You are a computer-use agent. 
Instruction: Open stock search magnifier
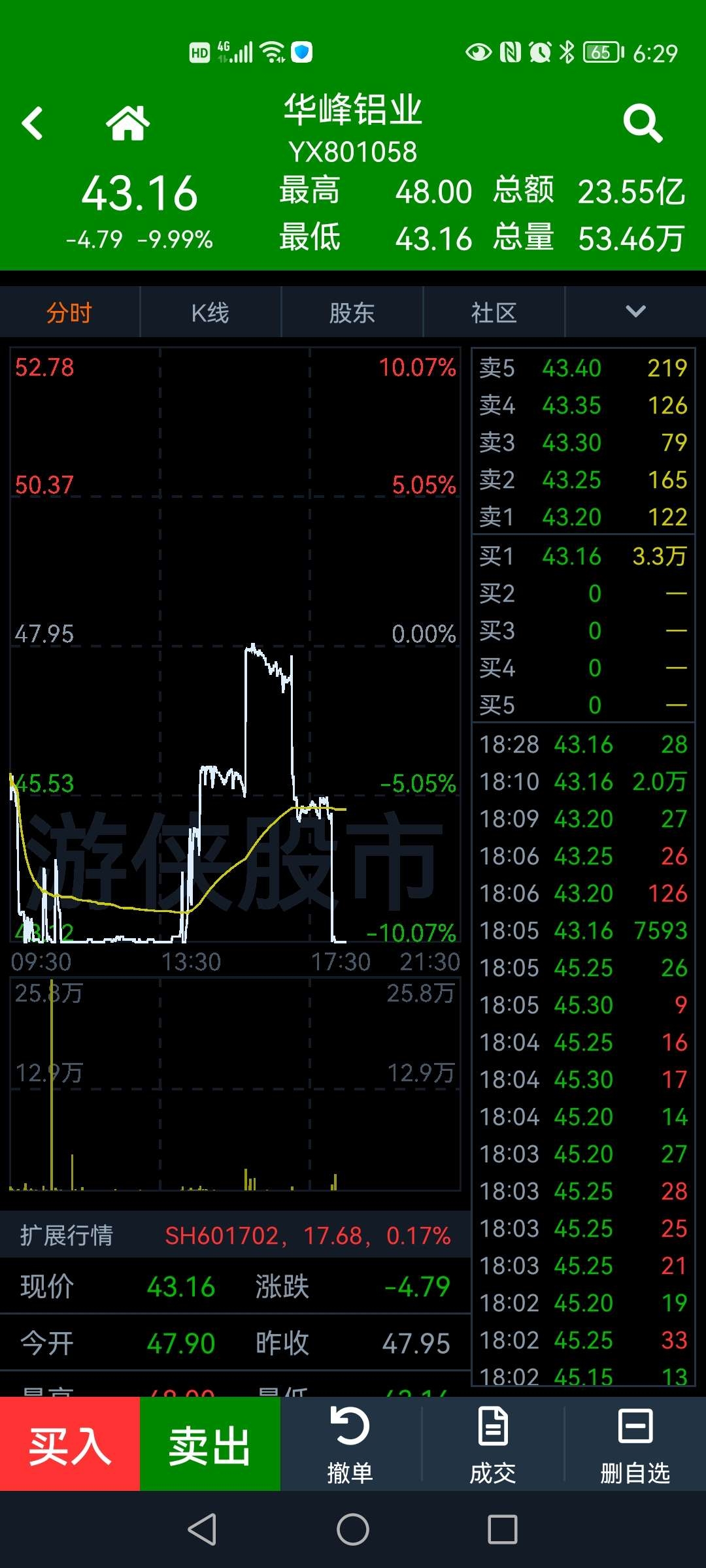pos(643,123)
